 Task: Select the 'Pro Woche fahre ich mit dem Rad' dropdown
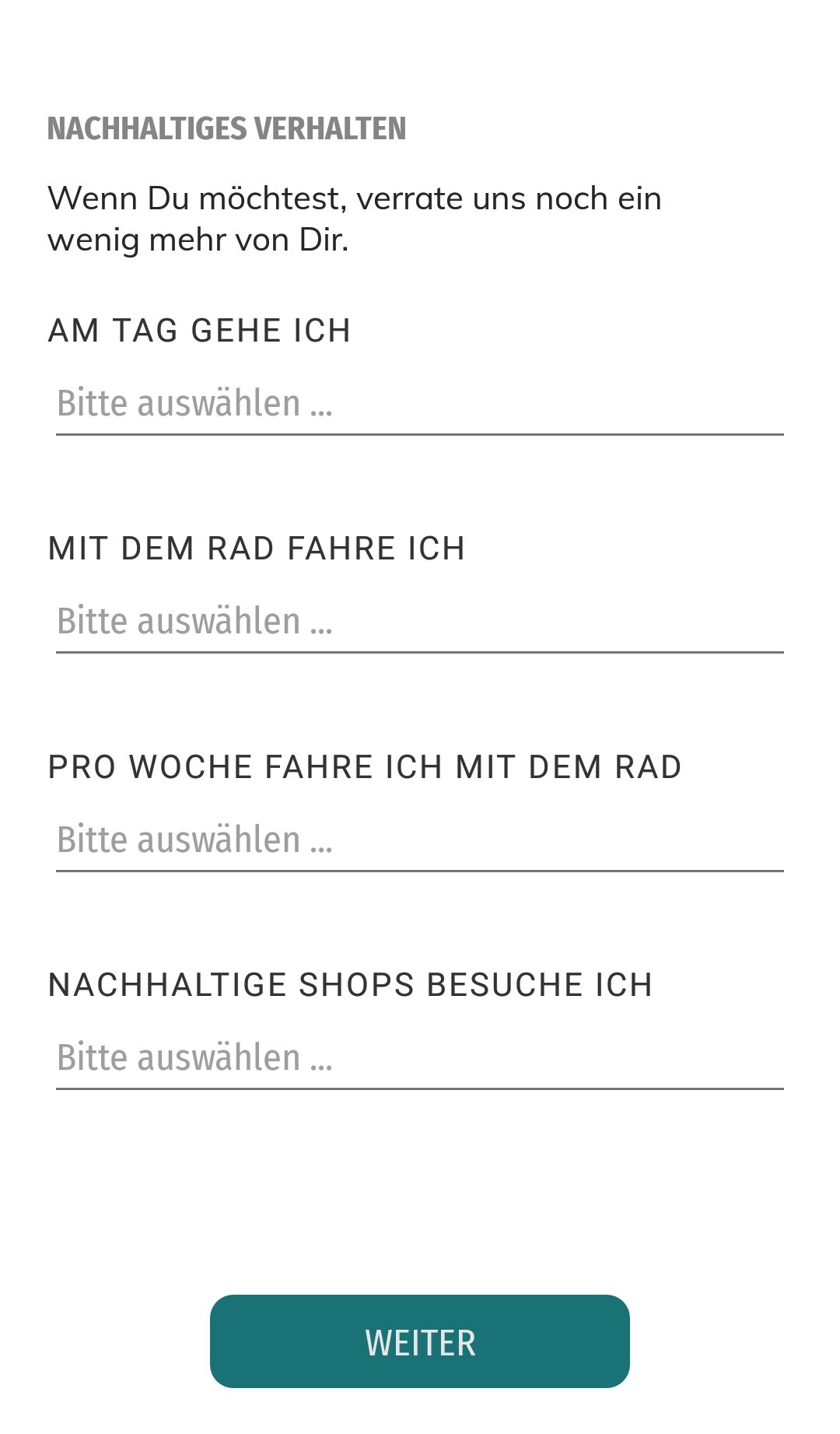point(419,841)
